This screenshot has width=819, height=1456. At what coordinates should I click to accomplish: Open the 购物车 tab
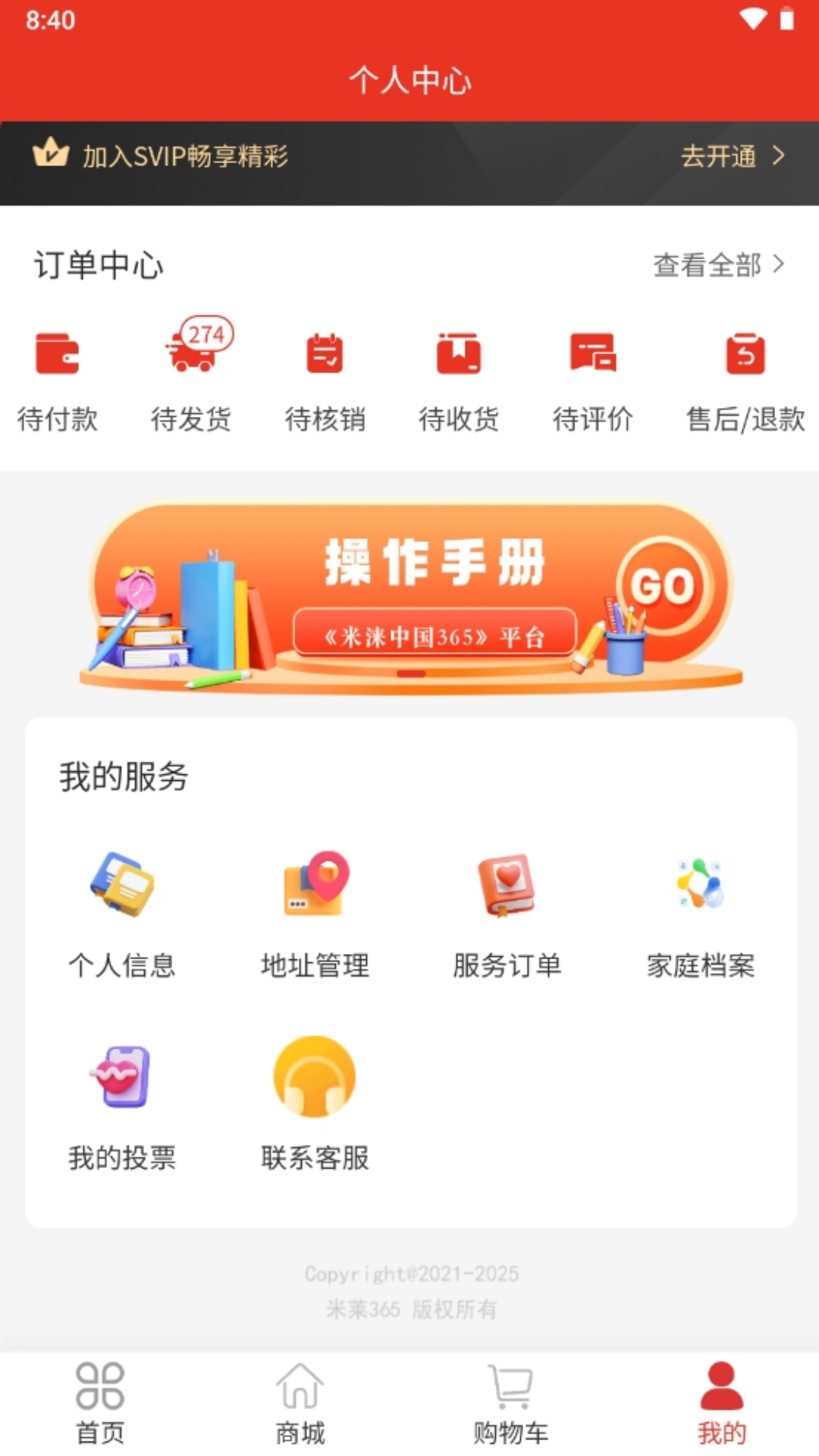pyautogui.click(x=510, y=1403)
